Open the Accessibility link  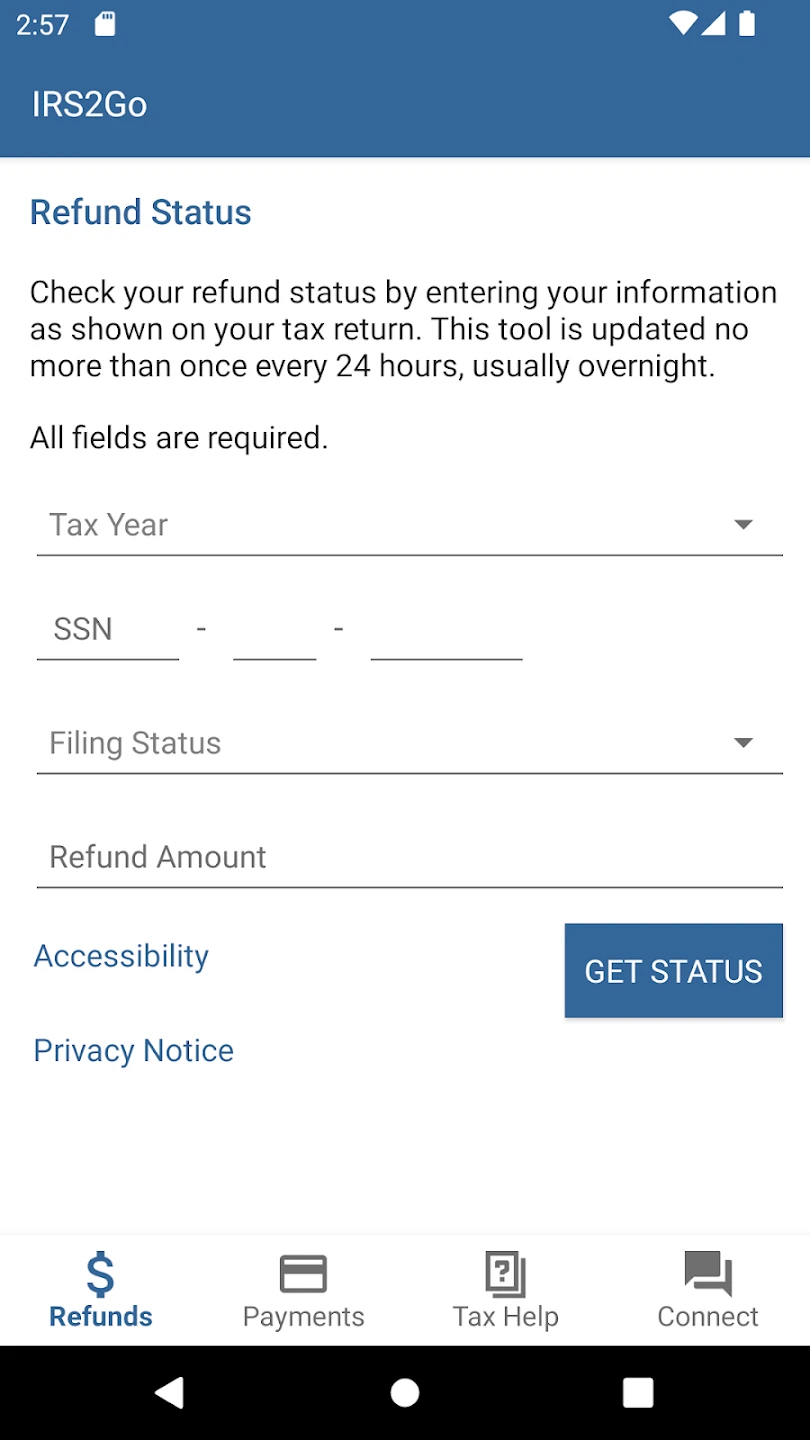coord(121,956)
